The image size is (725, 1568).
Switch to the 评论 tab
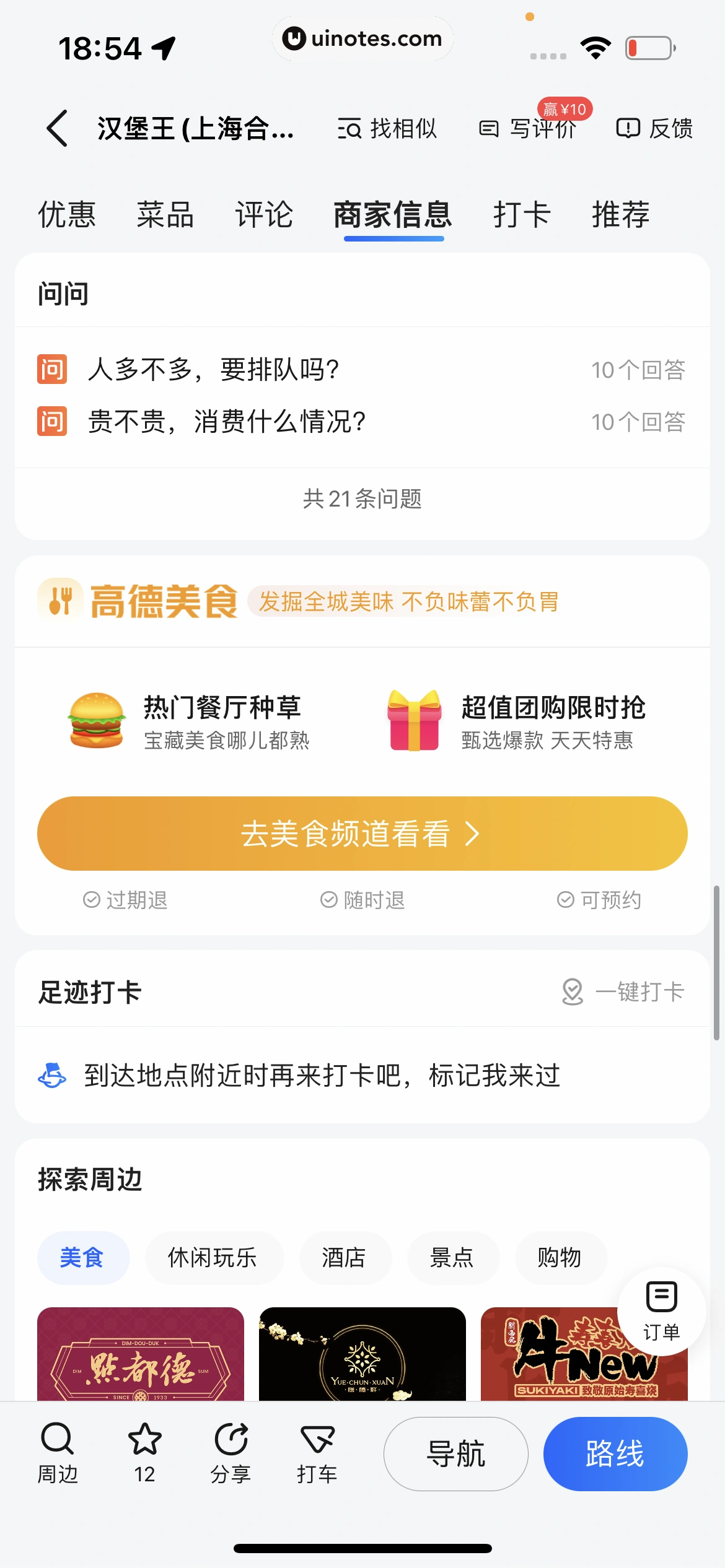pyautogui.click(x=263, y=215)
